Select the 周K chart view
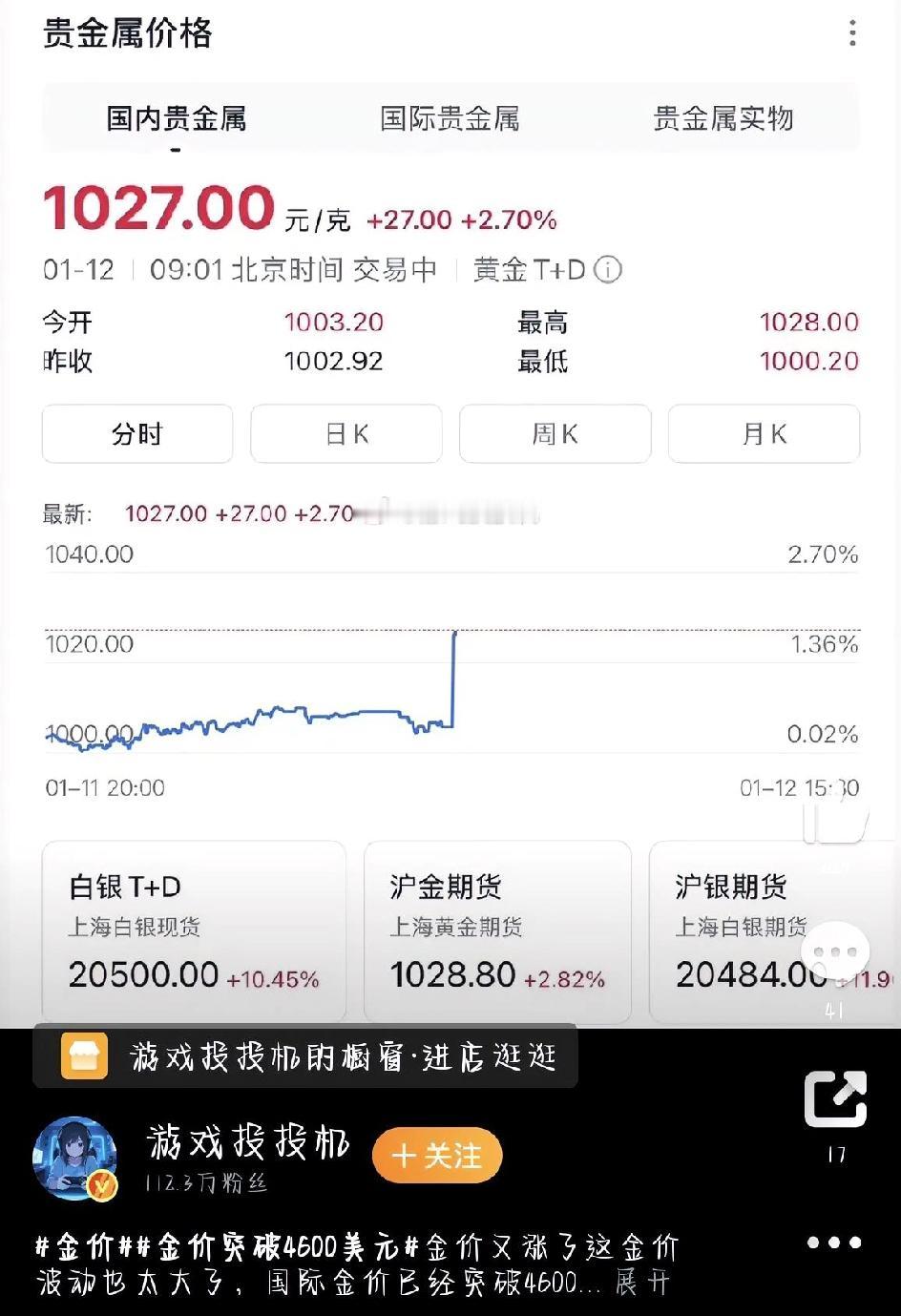901x1316 pixels. tap(555, 433)
